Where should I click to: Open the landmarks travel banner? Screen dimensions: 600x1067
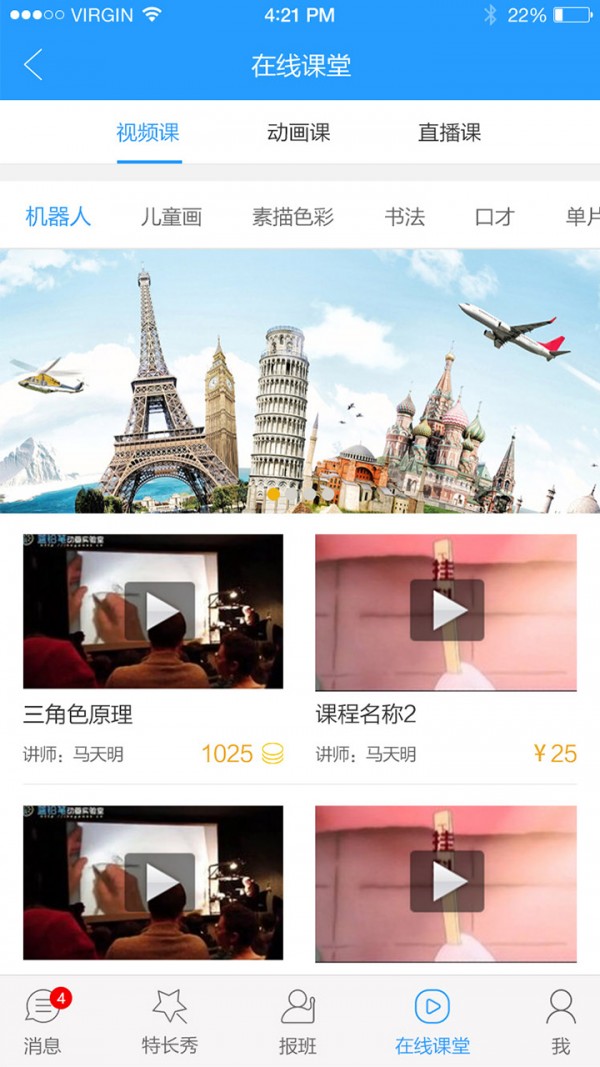(300, 380)
